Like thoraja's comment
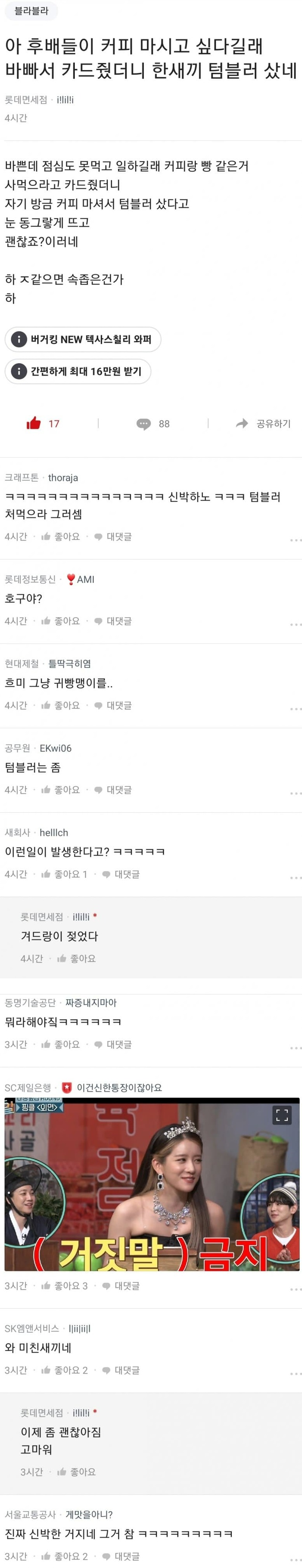 pyautogui.click(x=60, y=536)
